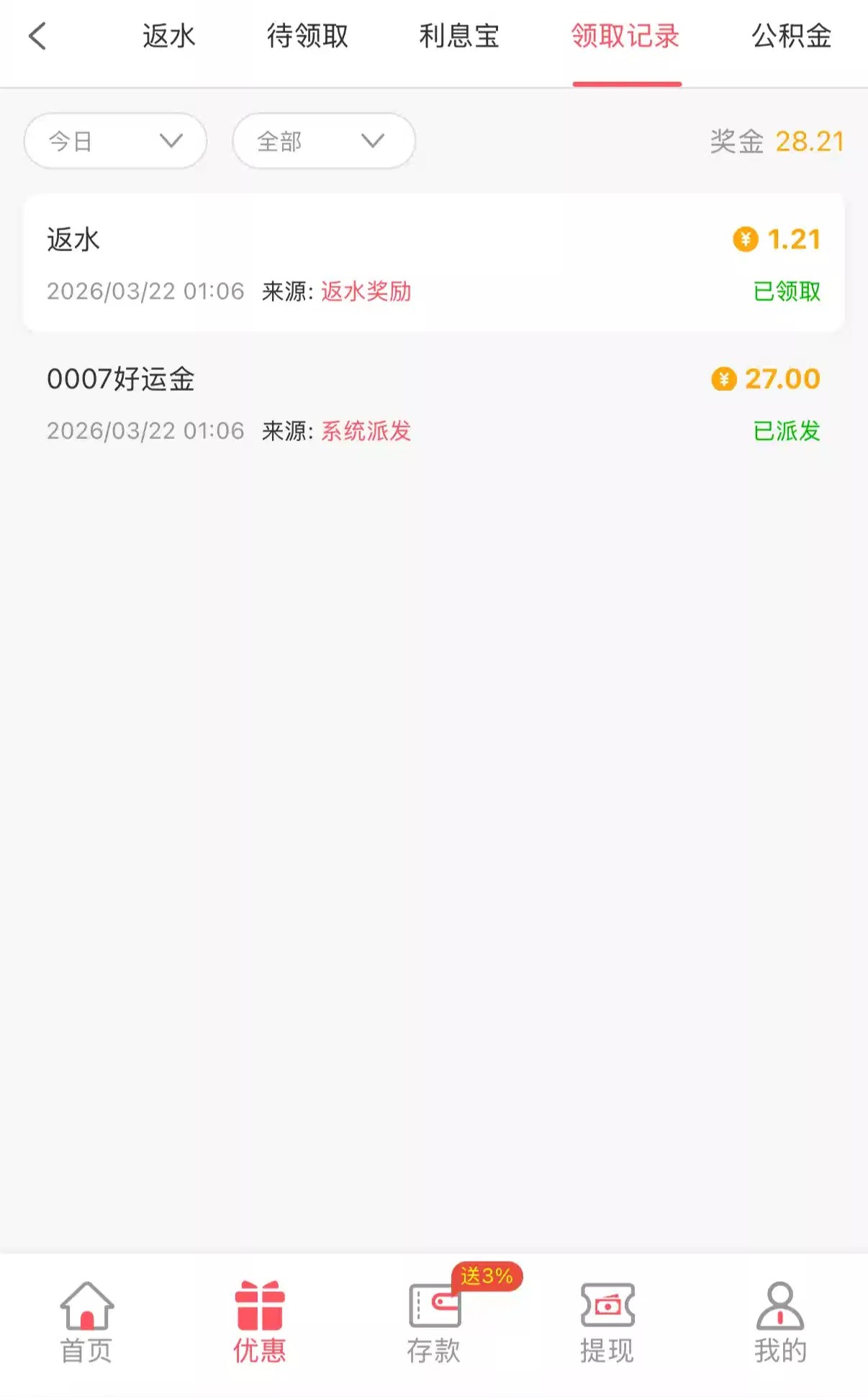
Task: Open 提现 withdrawal page
Action: (607, 1323)
